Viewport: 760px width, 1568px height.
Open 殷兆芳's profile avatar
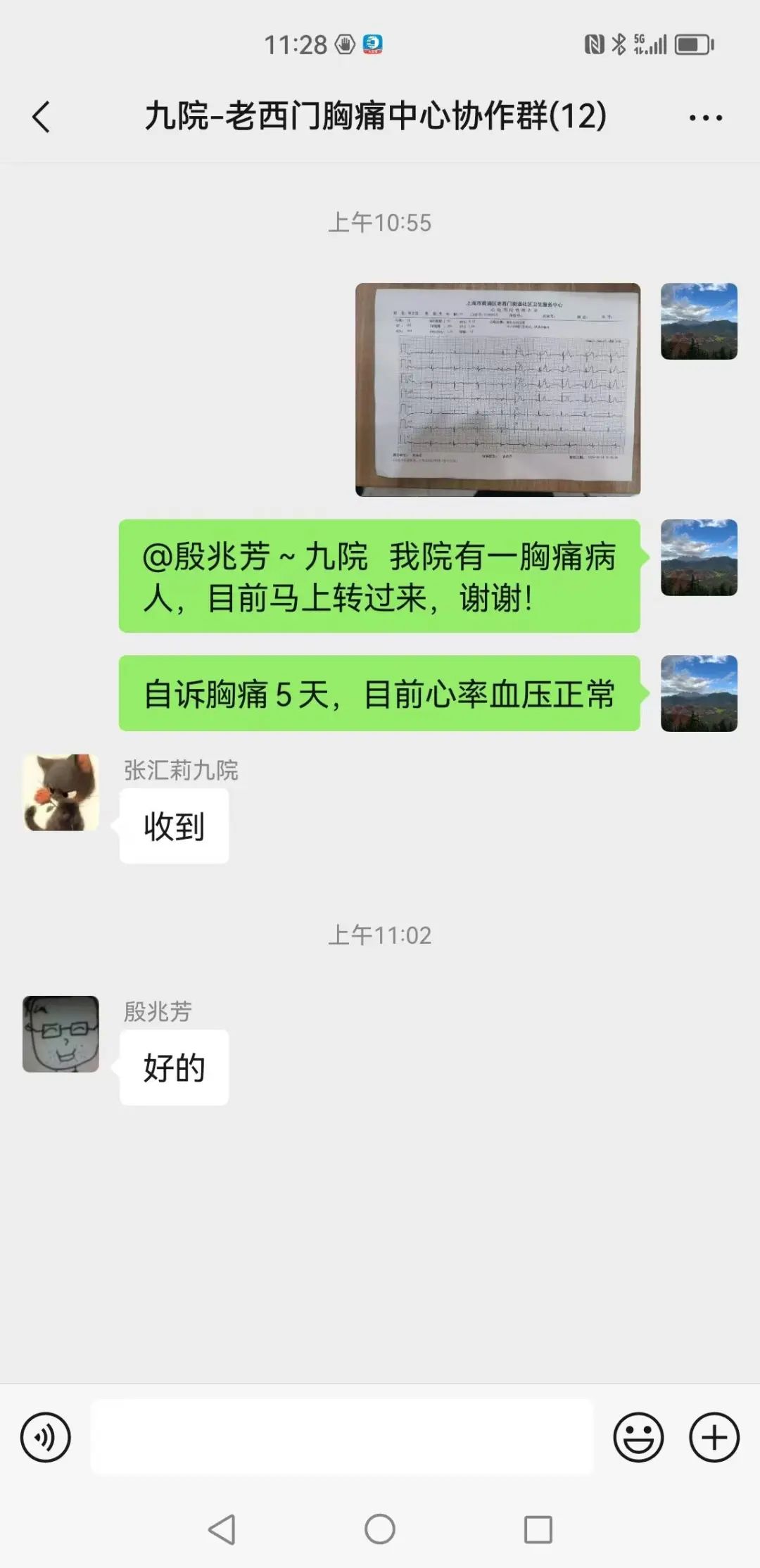[x=61, y=1034]
